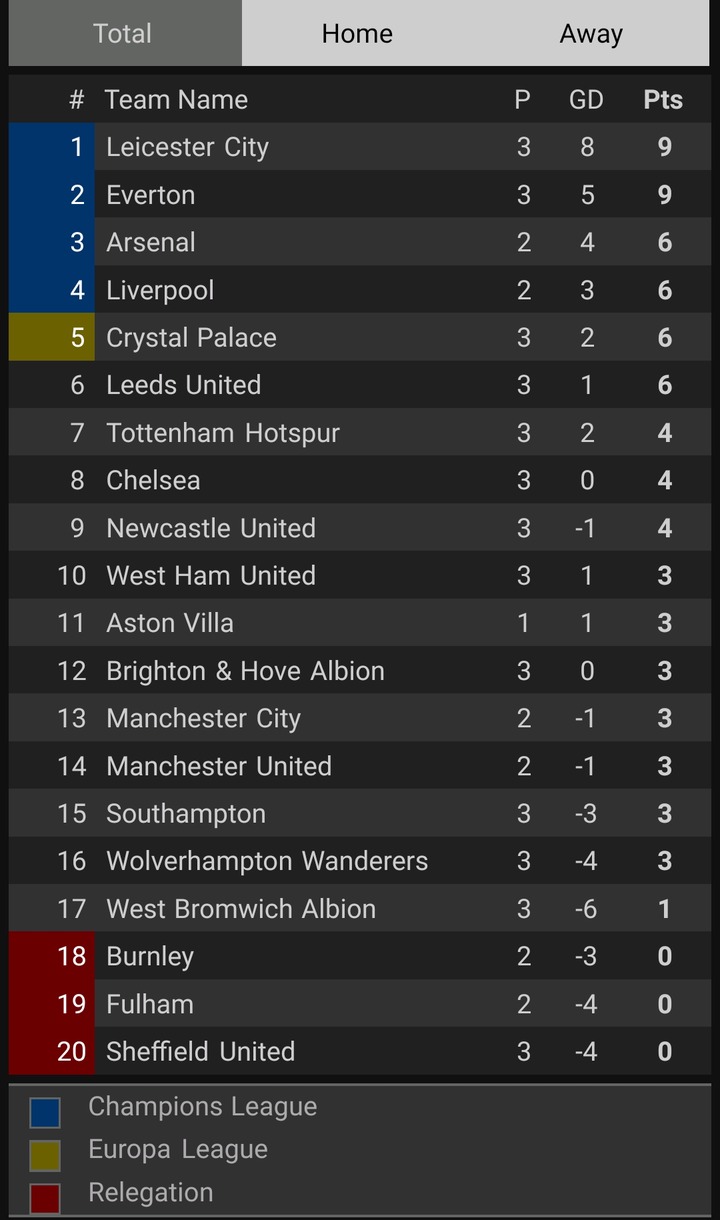Switch to the Home standings tab

[357, 33]
